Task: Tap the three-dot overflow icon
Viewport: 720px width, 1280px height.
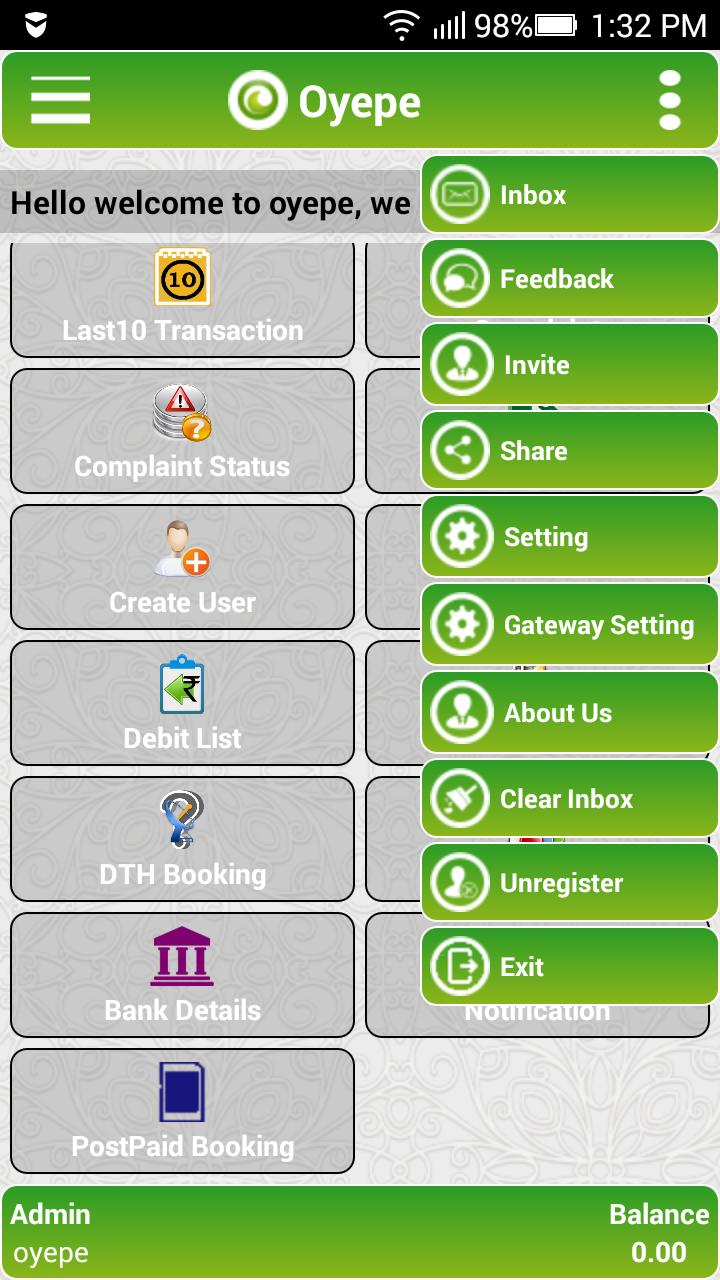Action: pyautogui.click(x=670, y=100)
